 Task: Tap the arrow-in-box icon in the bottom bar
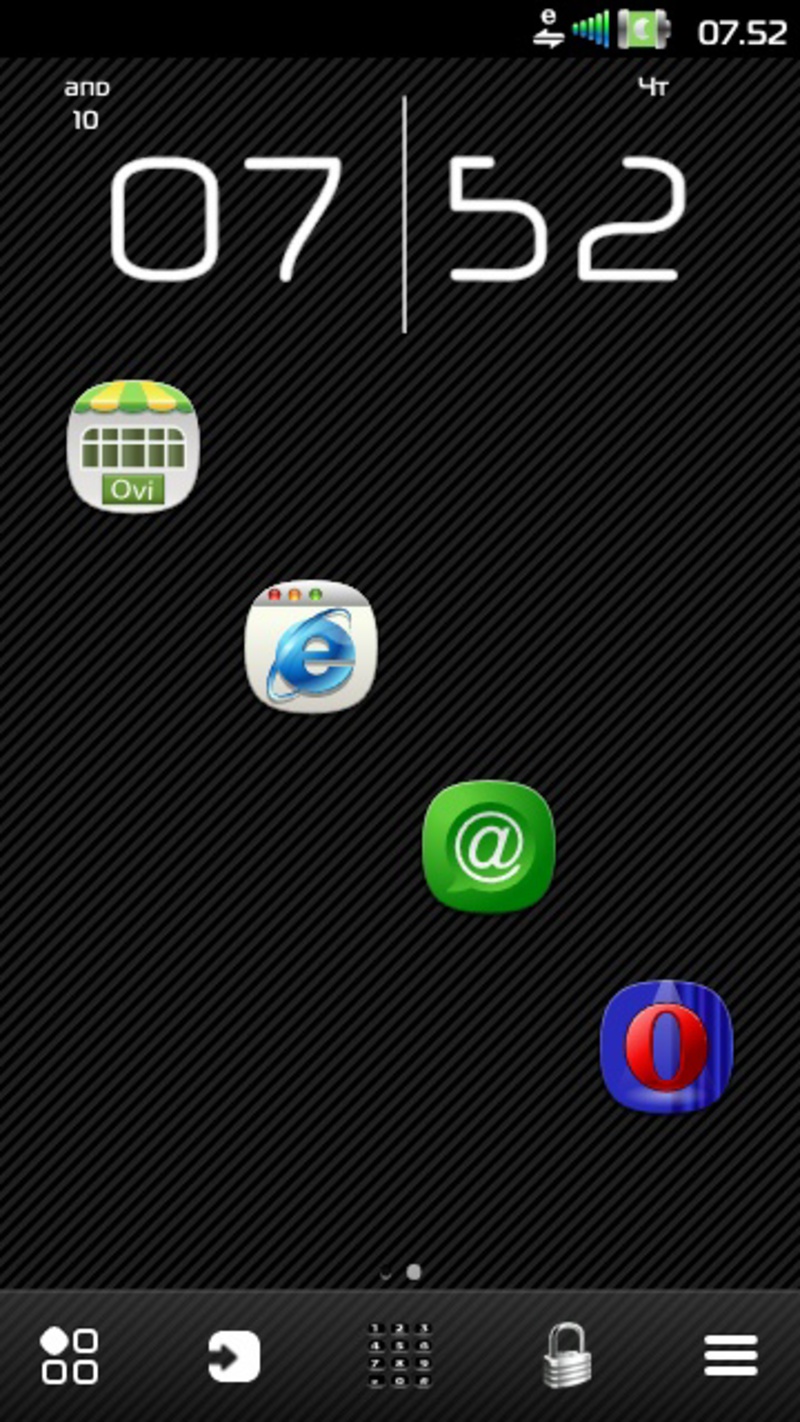234,1357
